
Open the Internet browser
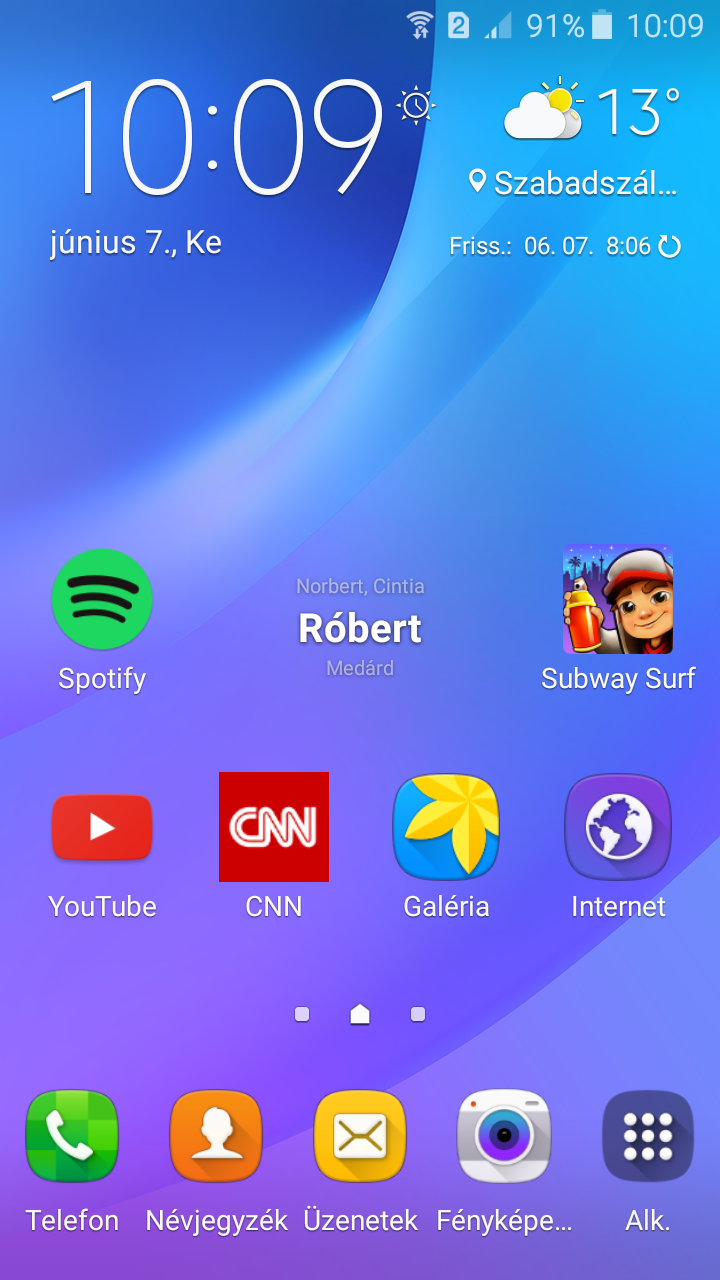(618, 828)
